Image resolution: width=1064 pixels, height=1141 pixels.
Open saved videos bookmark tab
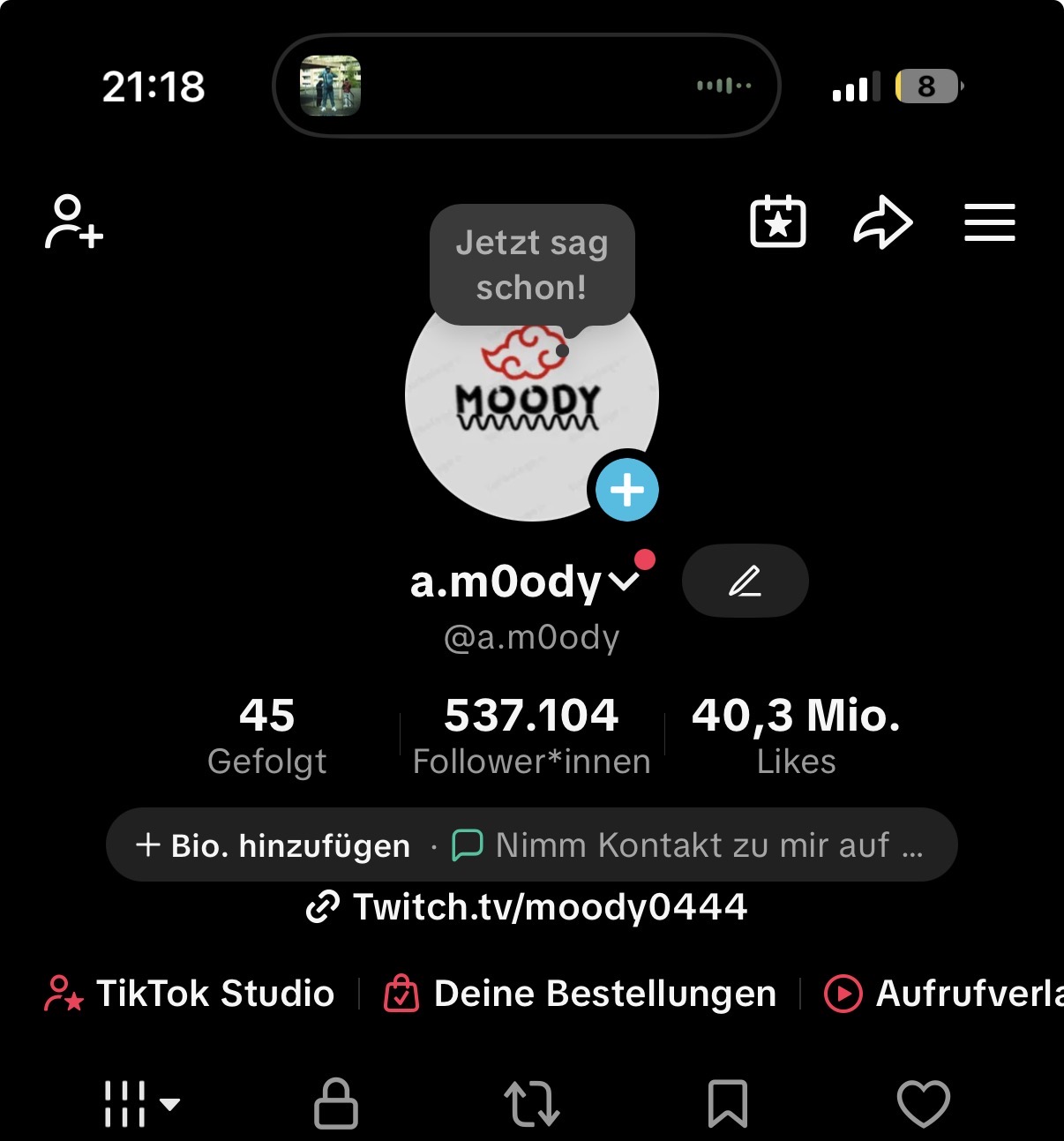[x=728, y=1103]
